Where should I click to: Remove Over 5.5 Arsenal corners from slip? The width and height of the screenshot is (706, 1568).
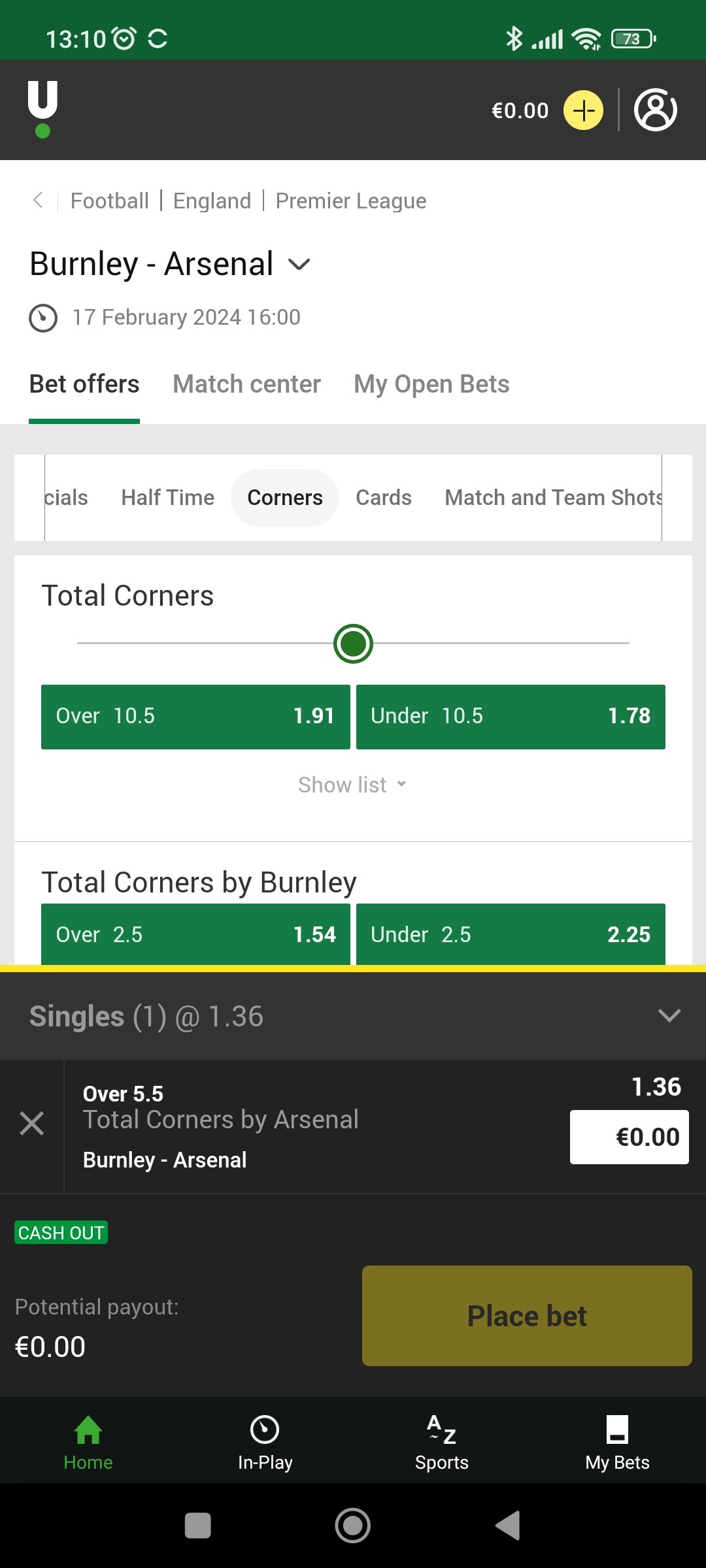[x=32, y=1124]
